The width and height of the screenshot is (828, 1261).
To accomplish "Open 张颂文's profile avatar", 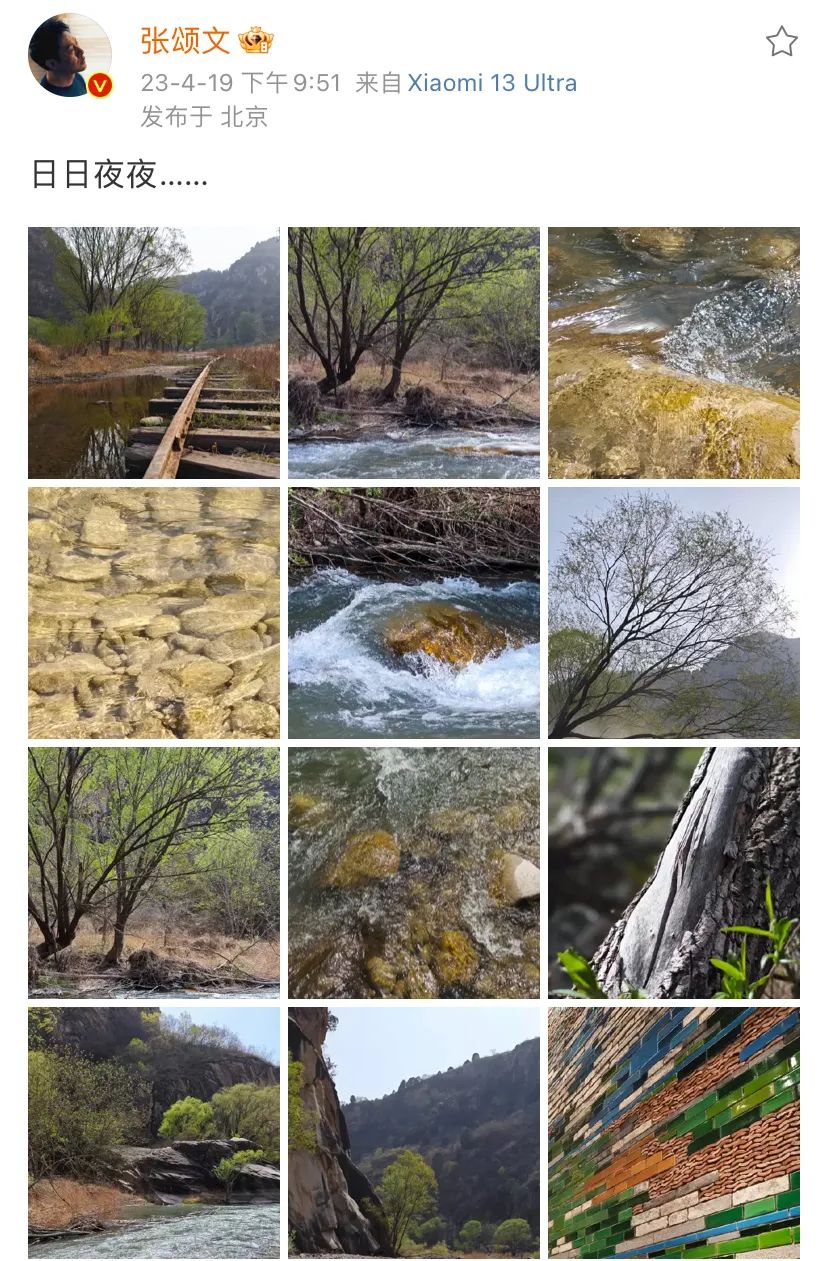I will [x=69, y=55].
